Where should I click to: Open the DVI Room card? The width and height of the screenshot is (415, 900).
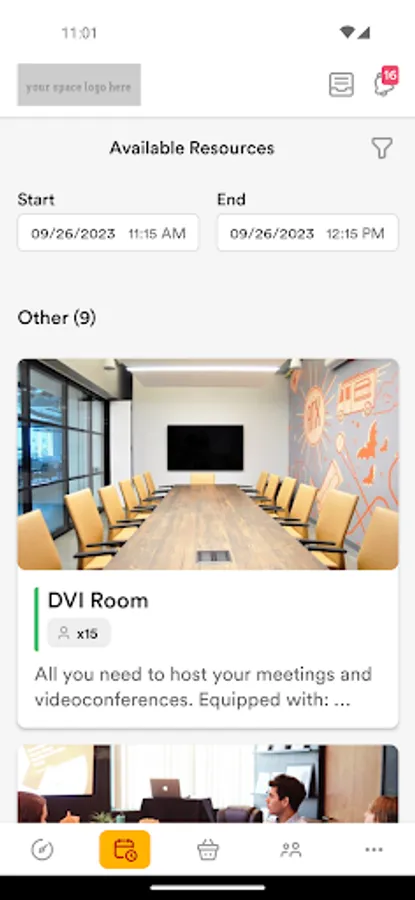(208, 544)
